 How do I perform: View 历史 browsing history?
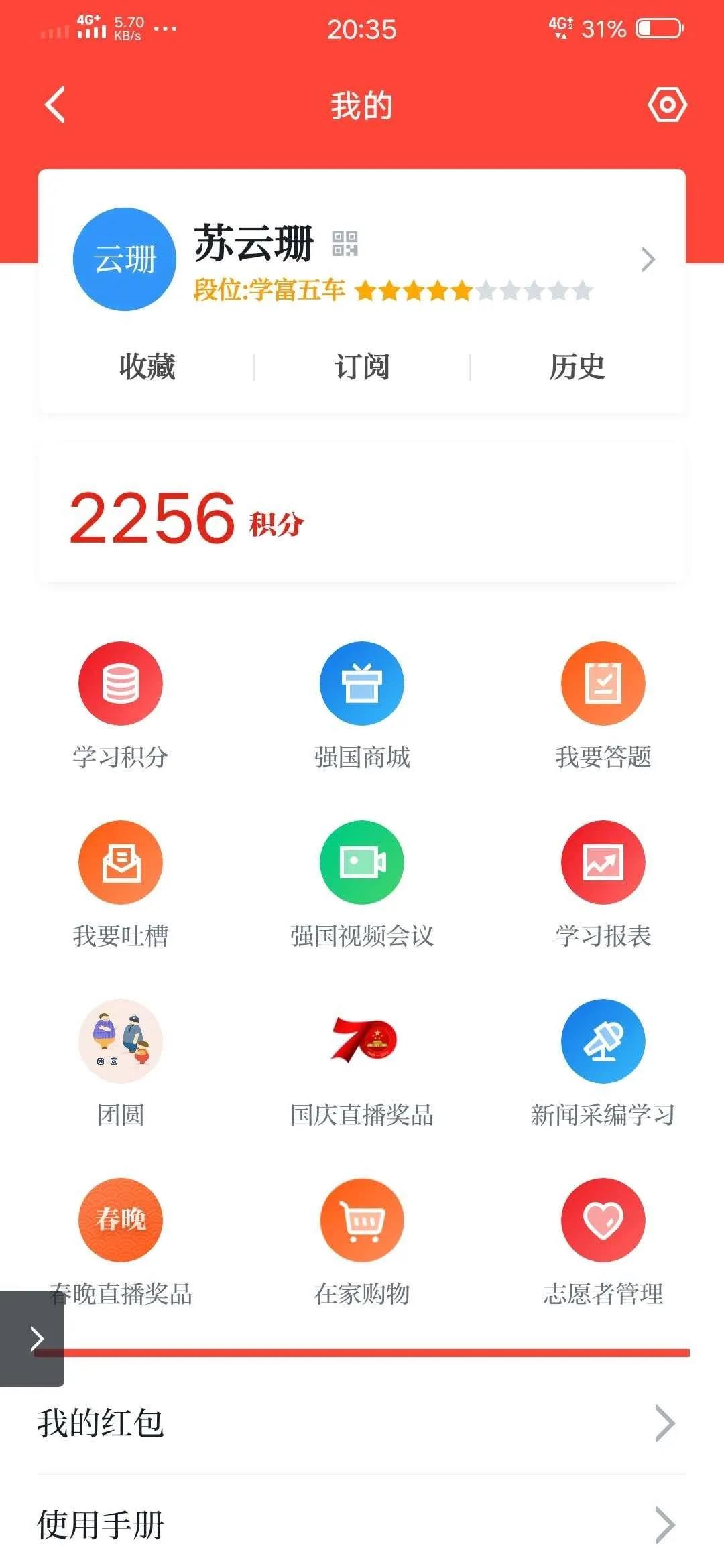[x=577, y=367]
